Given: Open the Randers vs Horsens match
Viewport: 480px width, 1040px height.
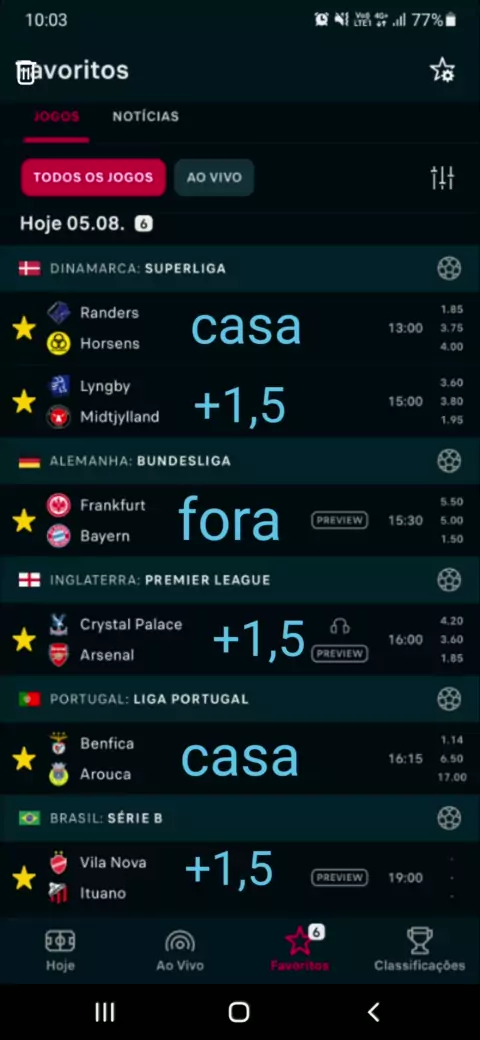Looking at the screenshot, I should pyautogui.click(x=240, y=328).
